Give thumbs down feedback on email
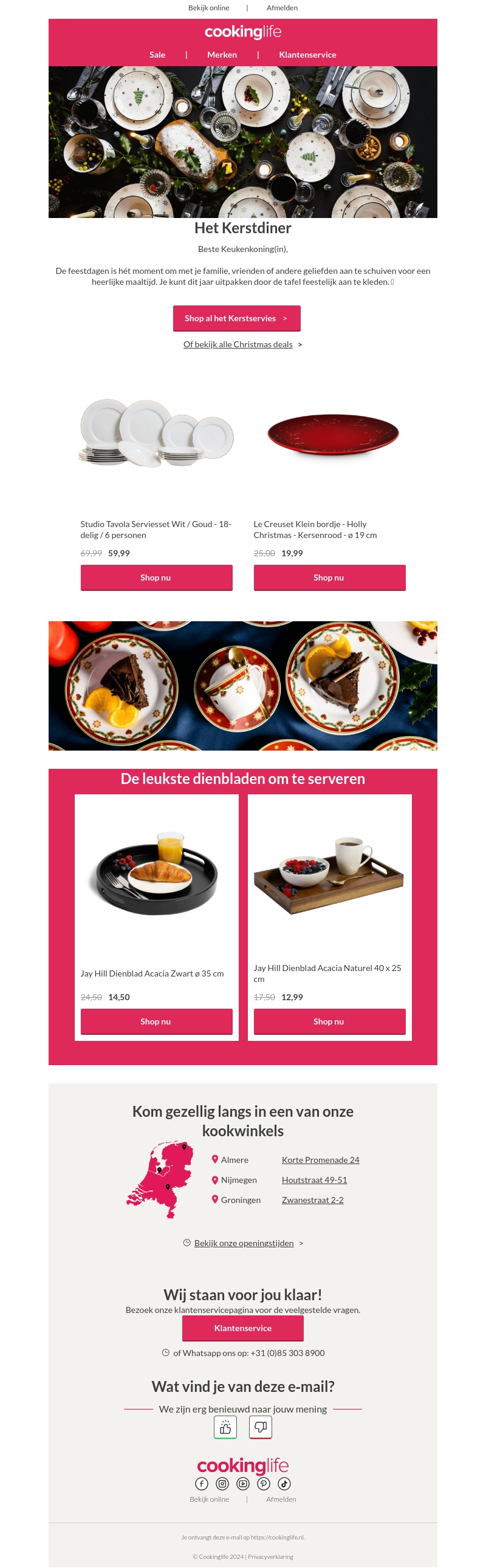Viewport: 486px width, 1568px height. 261,1427
